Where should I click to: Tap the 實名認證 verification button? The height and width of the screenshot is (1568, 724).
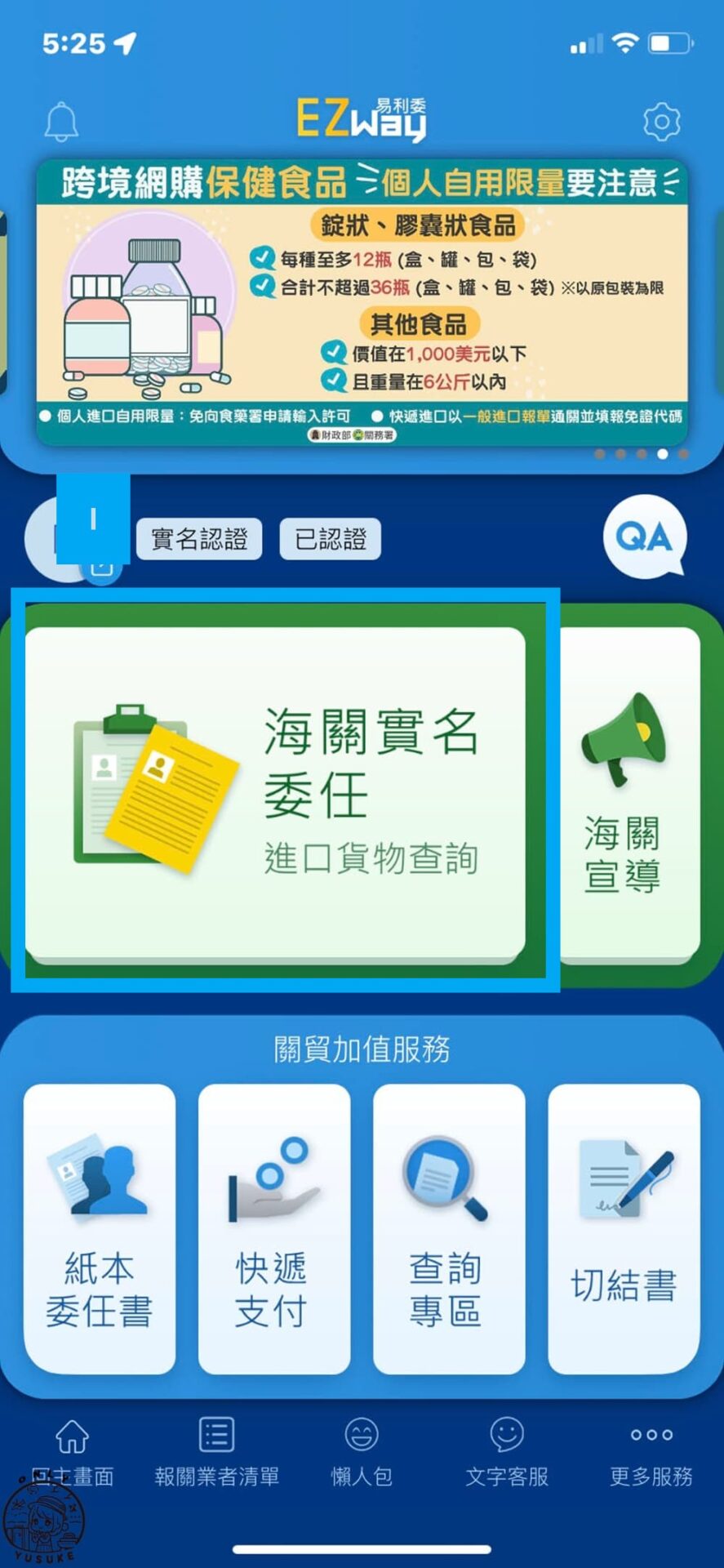200,537
